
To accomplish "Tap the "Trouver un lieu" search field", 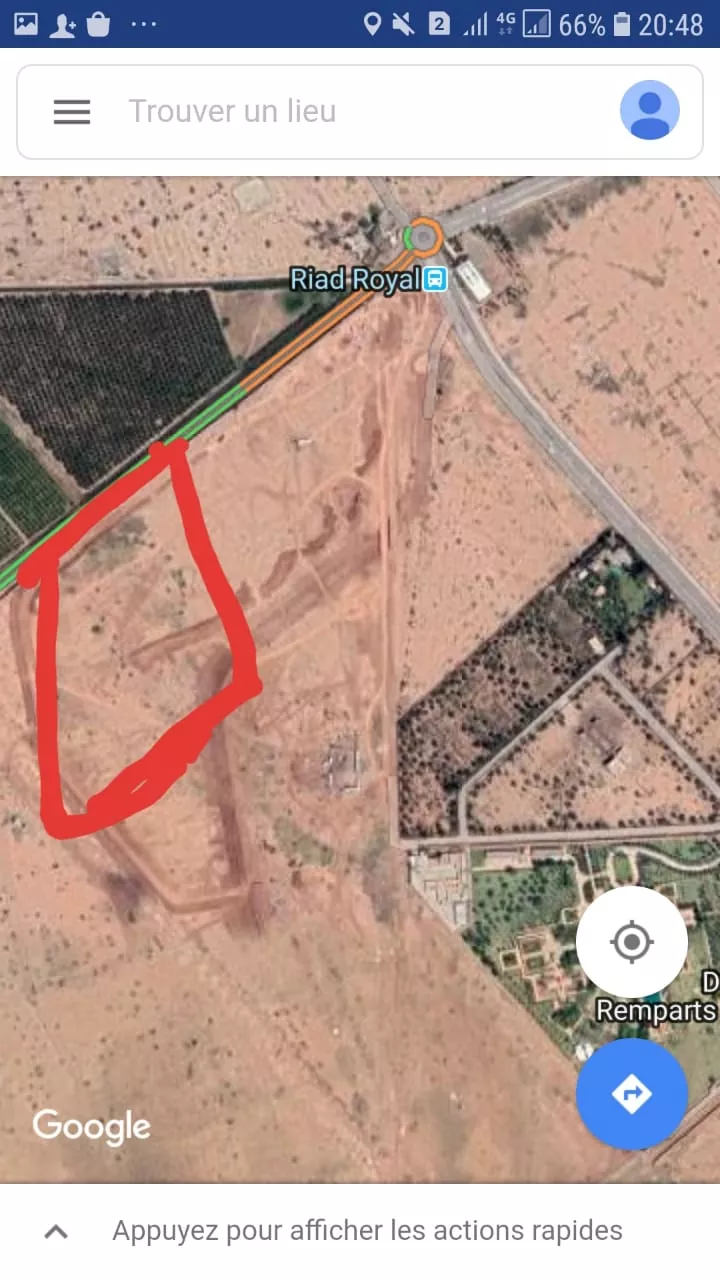I will pyautogui.click(x=340, y=112).
